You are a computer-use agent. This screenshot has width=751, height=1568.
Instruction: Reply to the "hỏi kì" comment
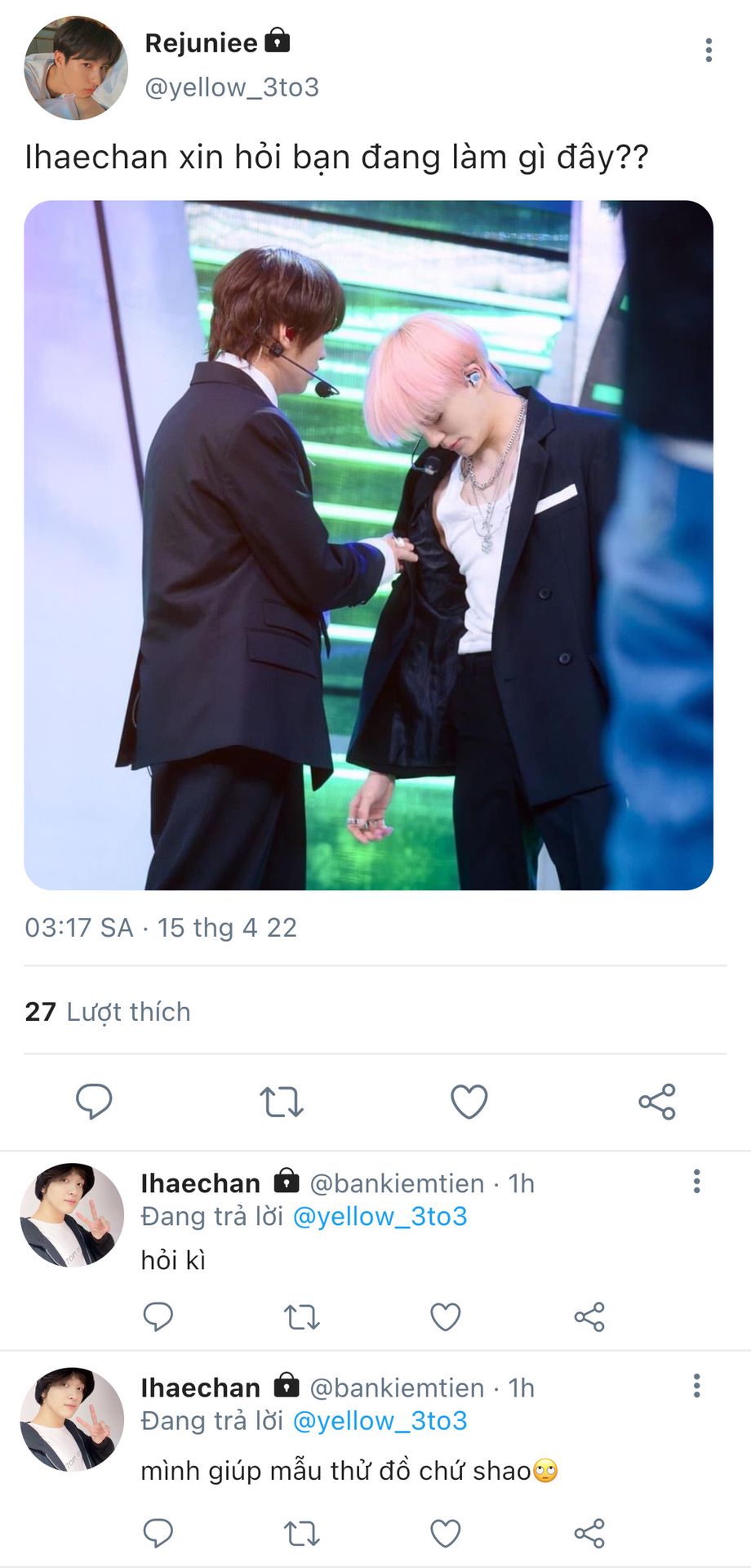pos(158,1316)
